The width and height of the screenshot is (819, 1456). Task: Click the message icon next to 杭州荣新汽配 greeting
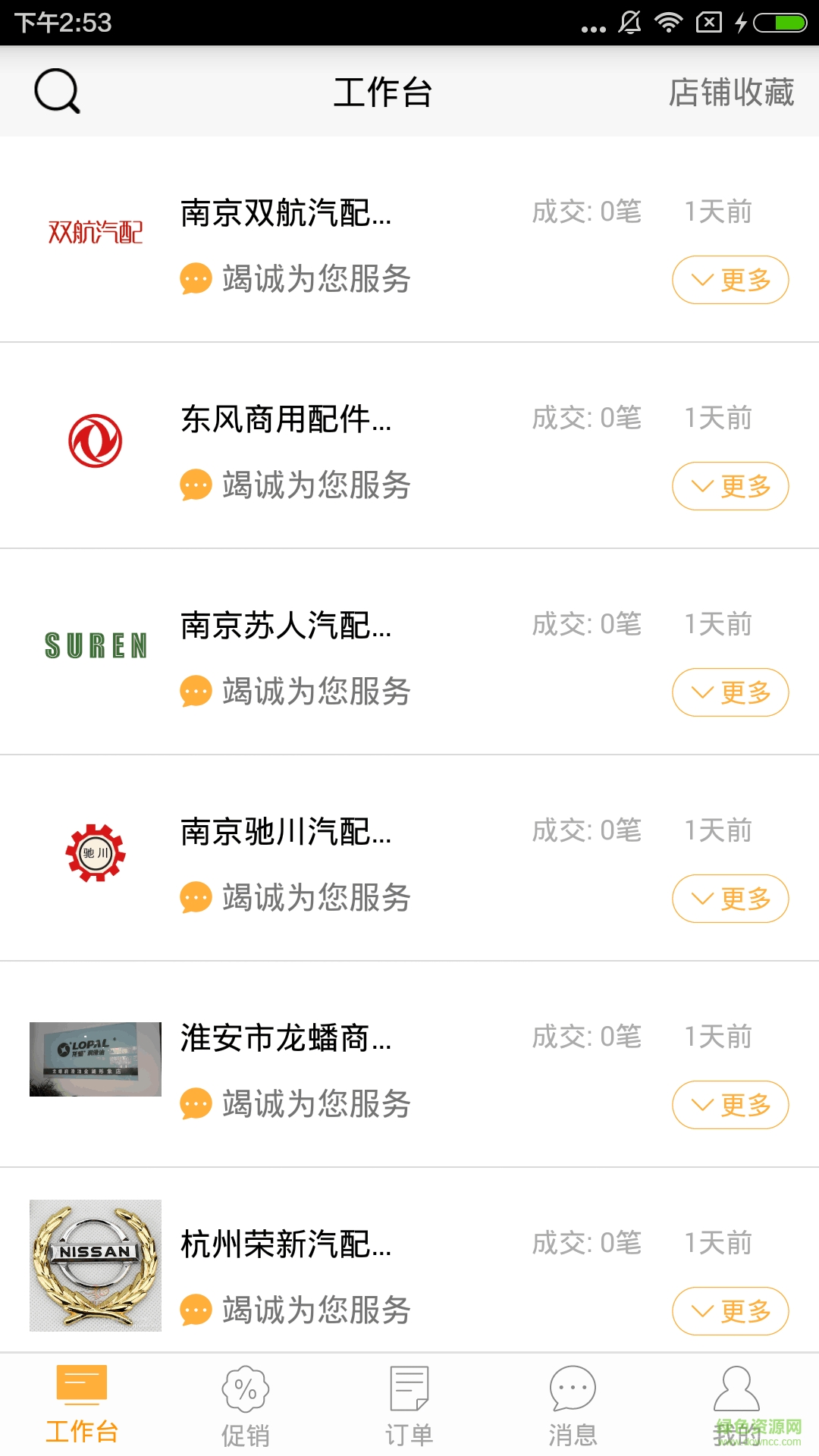coord(195,1309)
